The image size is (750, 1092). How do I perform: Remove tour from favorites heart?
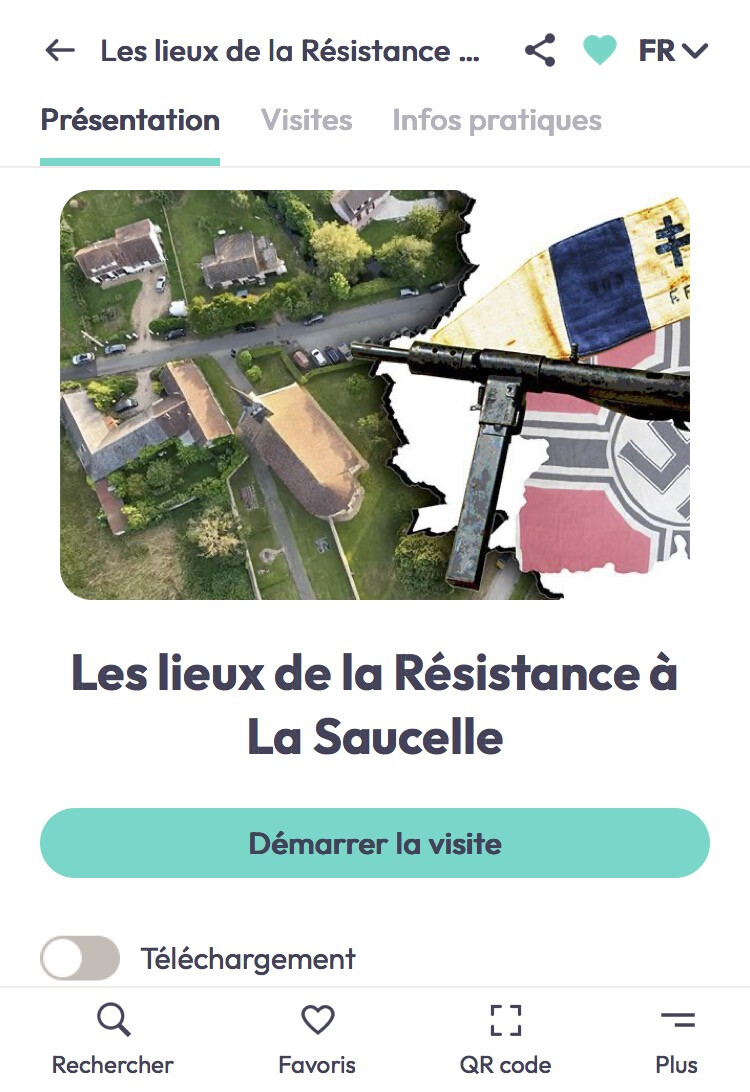600,51
